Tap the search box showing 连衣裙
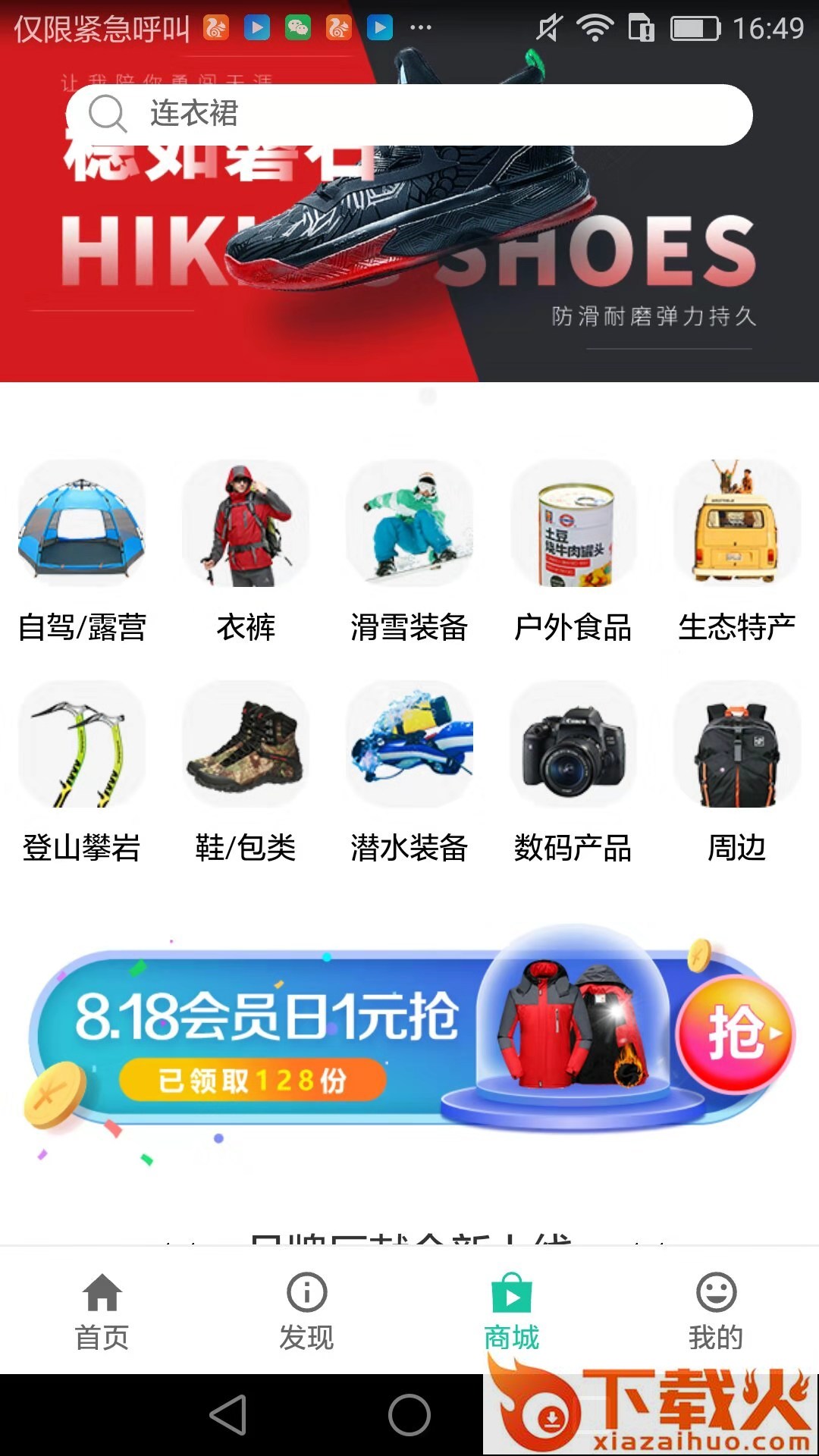The width and height of the screenshot is (819, 1456). click(409, 115)
